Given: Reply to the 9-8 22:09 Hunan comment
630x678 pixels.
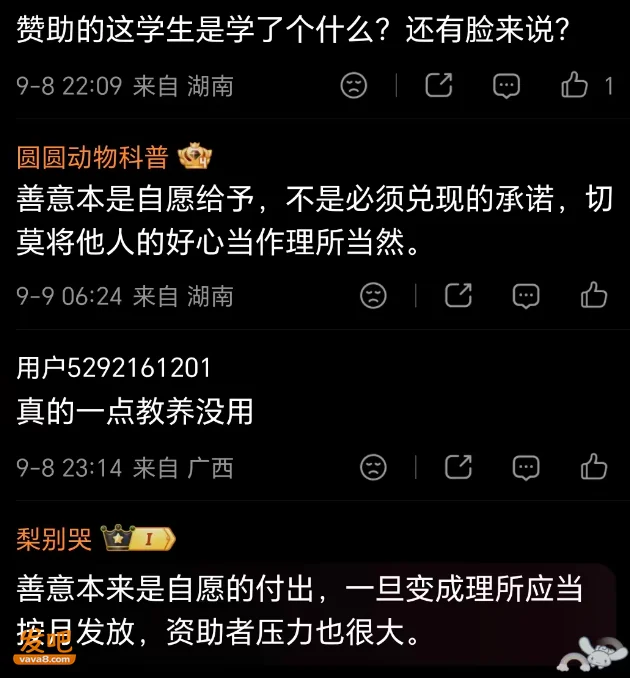Looking at the screenshot, I should pos(506,86).
